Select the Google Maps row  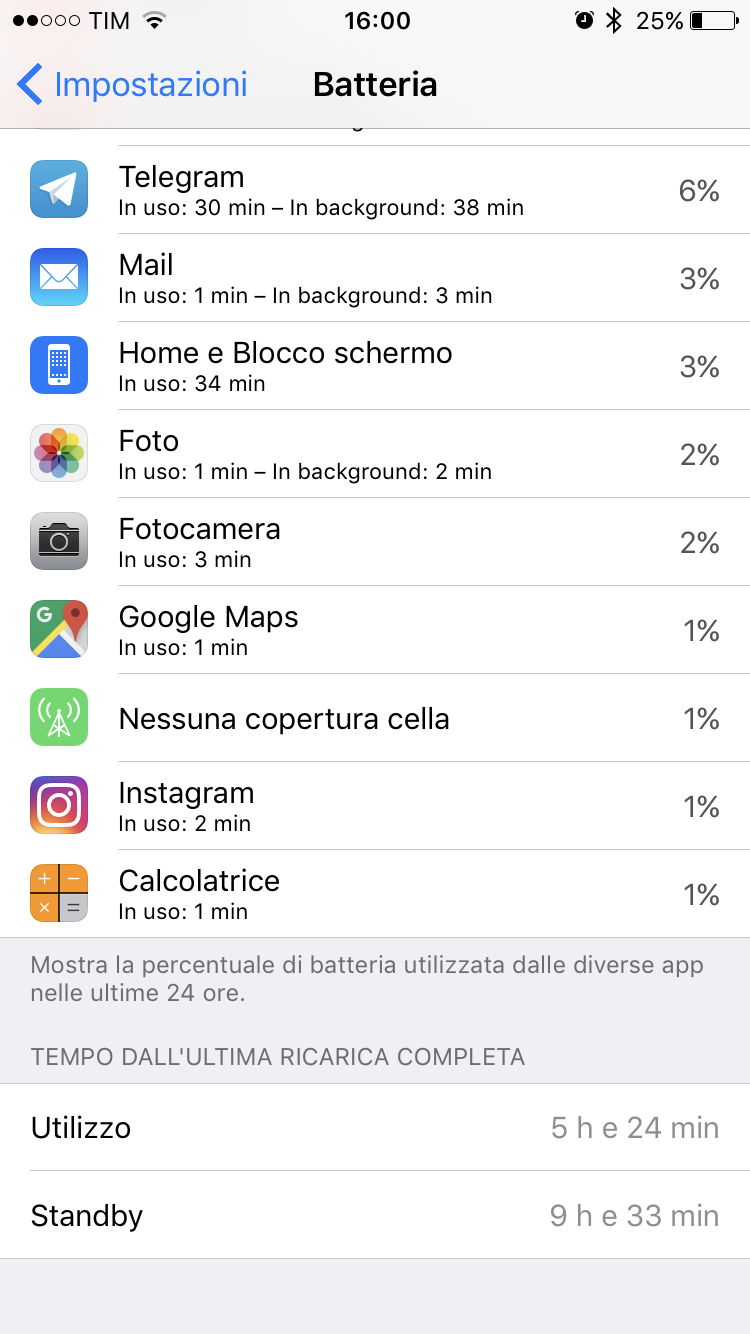pos(375,630)
